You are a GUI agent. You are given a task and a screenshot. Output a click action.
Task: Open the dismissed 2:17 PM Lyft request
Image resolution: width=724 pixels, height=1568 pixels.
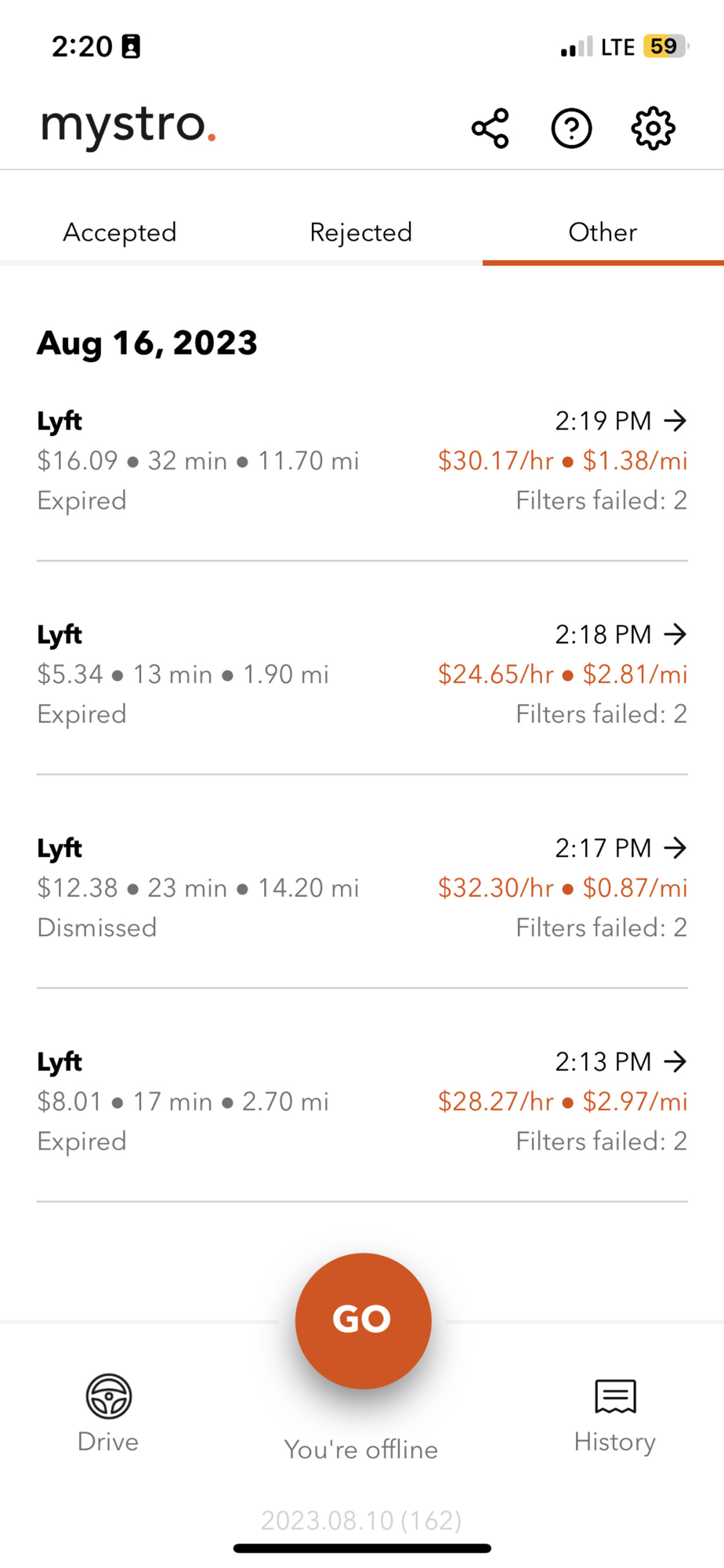pos(362,887)
